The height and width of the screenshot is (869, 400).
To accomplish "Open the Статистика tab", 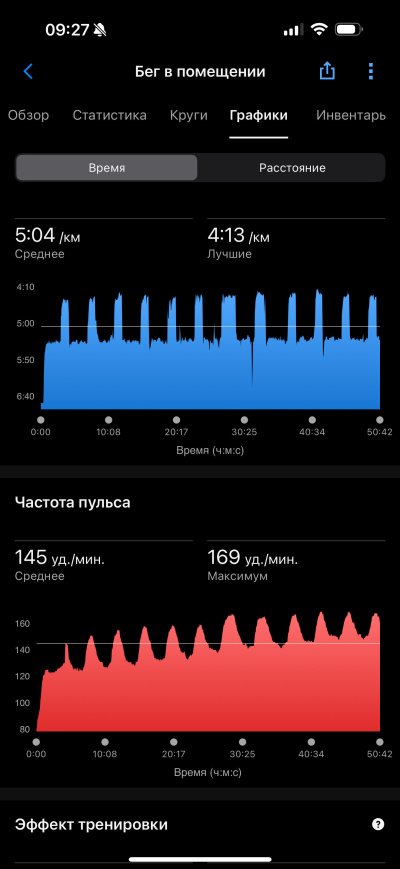I will click(110, 115).
